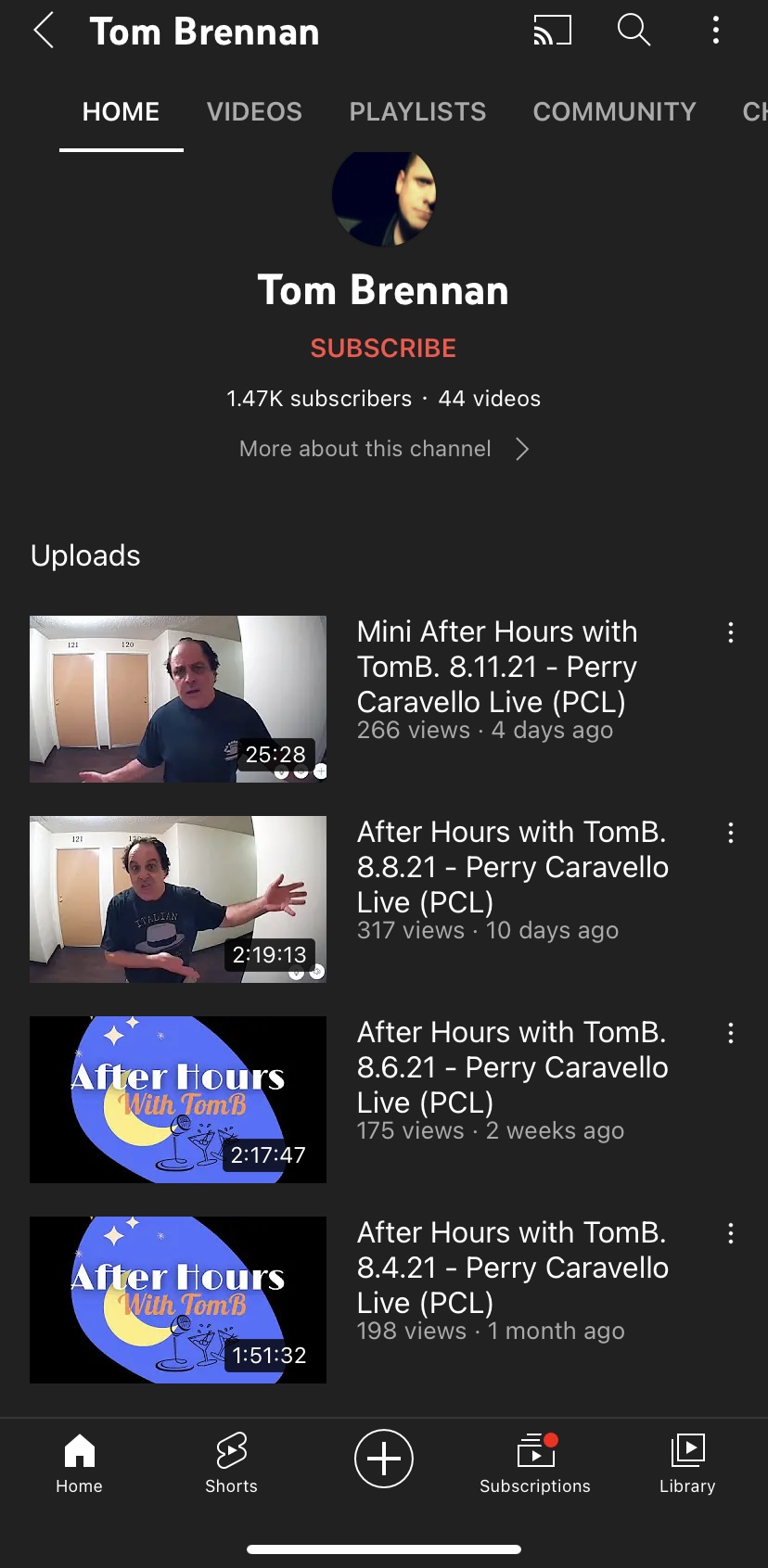
Task: Switch to the Community tab
Action: pyautogui.click(x=614, y=112)
